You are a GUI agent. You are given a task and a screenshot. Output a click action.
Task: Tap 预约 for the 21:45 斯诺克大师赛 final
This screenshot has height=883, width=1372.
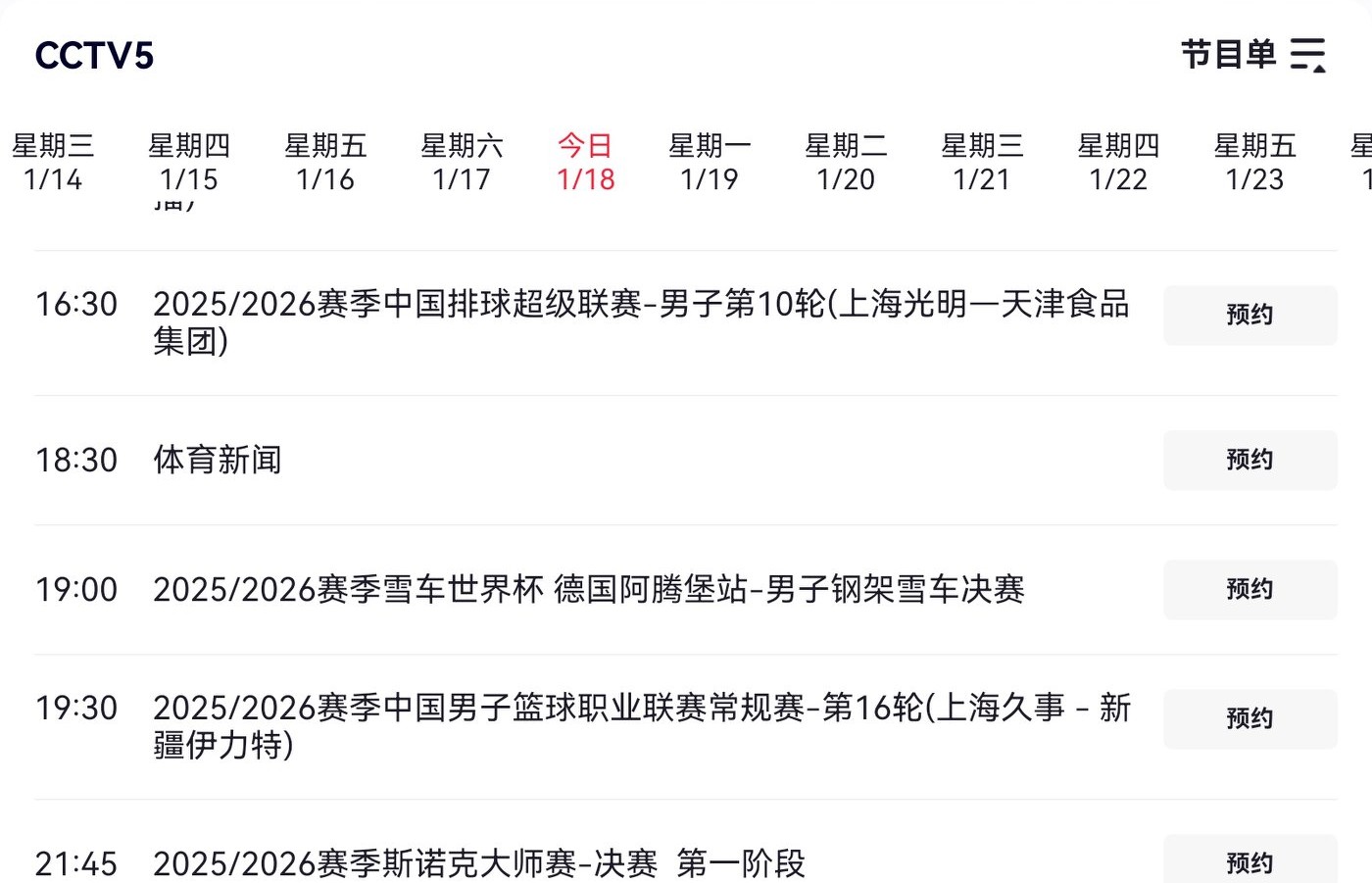[1249, 861]
